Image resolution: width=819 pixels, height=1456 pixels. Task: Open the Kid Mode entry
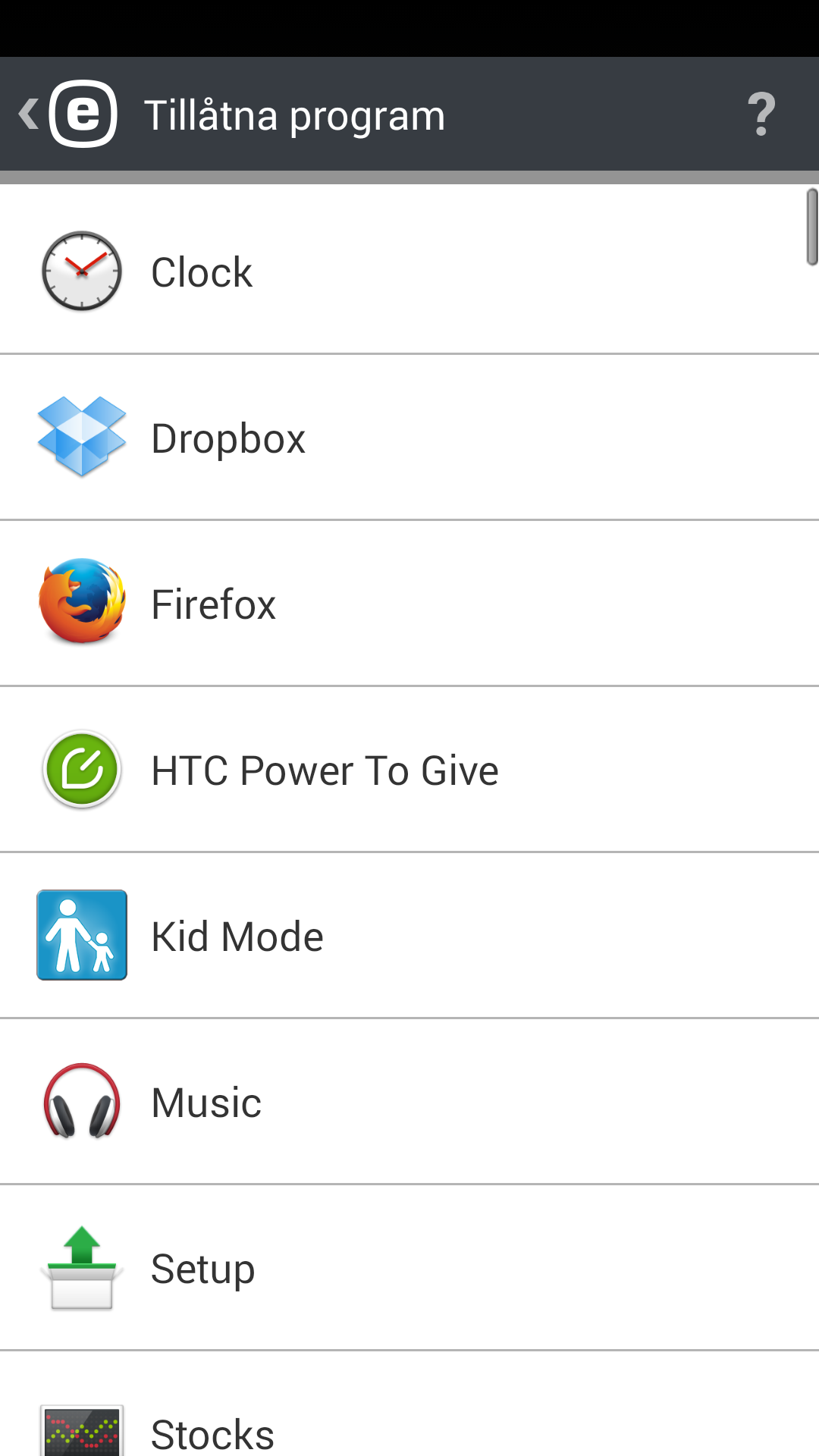coord(409,936)
